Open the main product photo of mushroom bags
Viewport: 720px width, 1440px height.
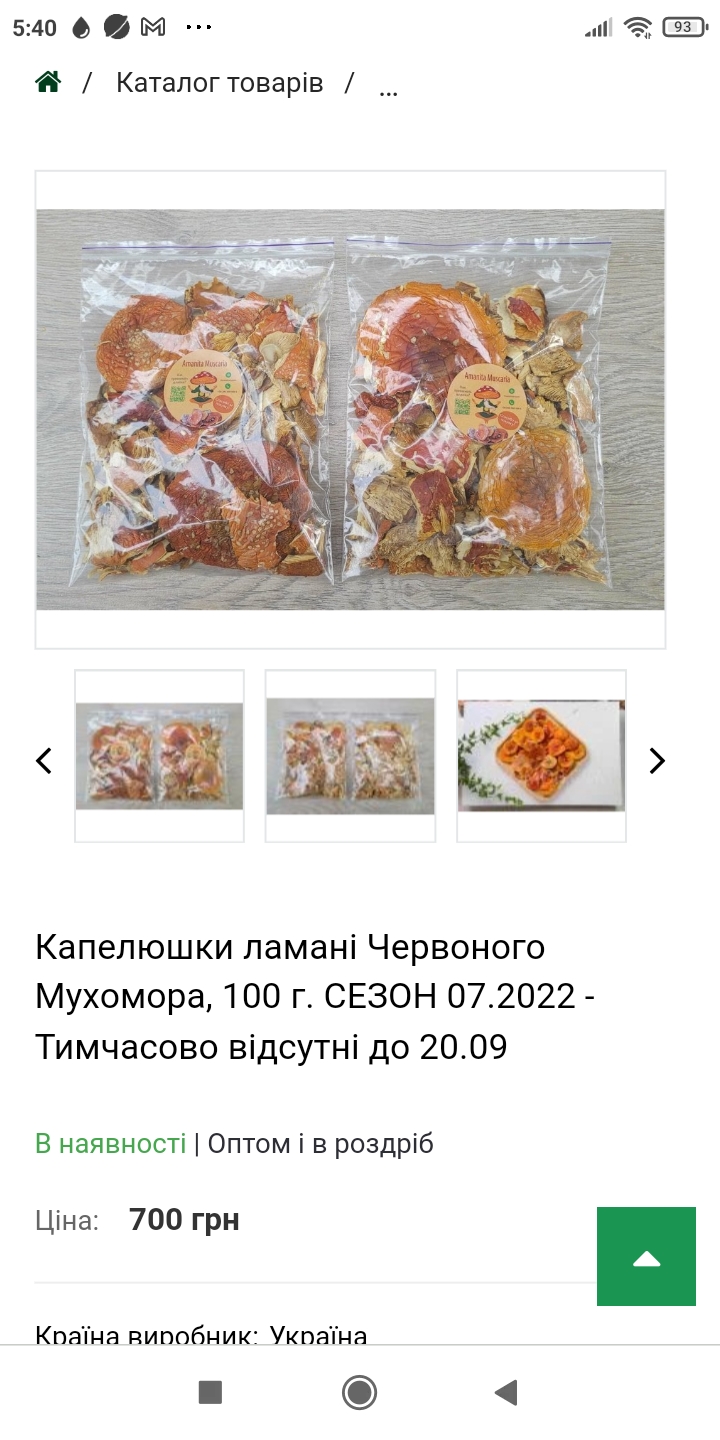tap(350, 409)
